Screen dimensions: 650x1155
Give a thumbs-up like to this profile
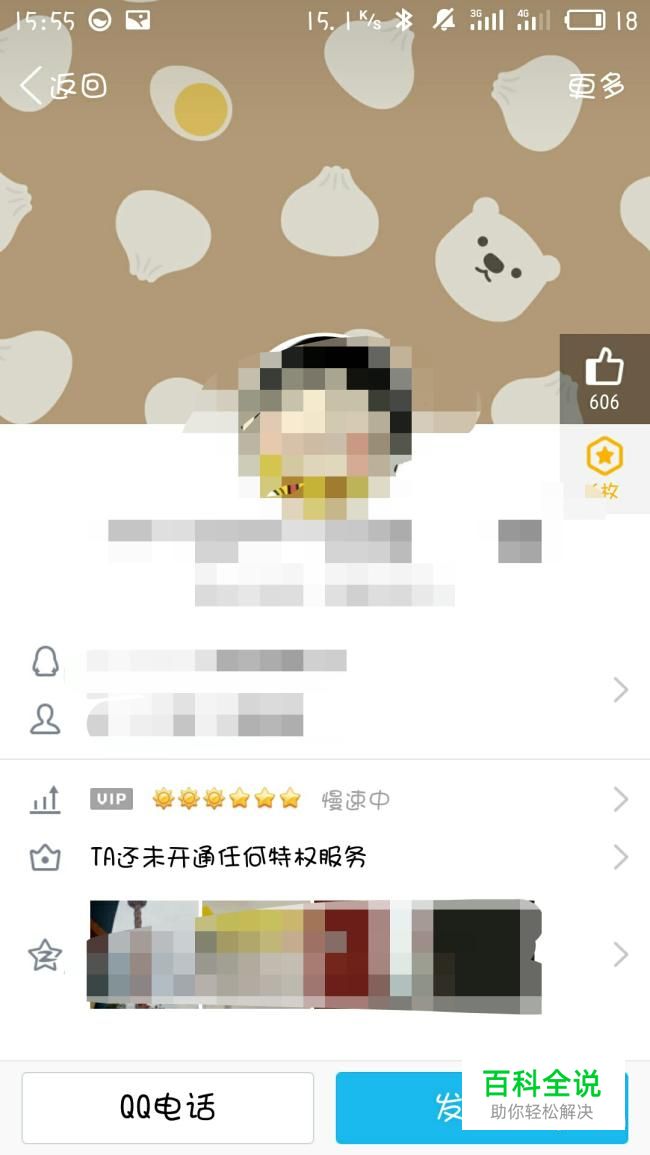[x=604, y=379]
